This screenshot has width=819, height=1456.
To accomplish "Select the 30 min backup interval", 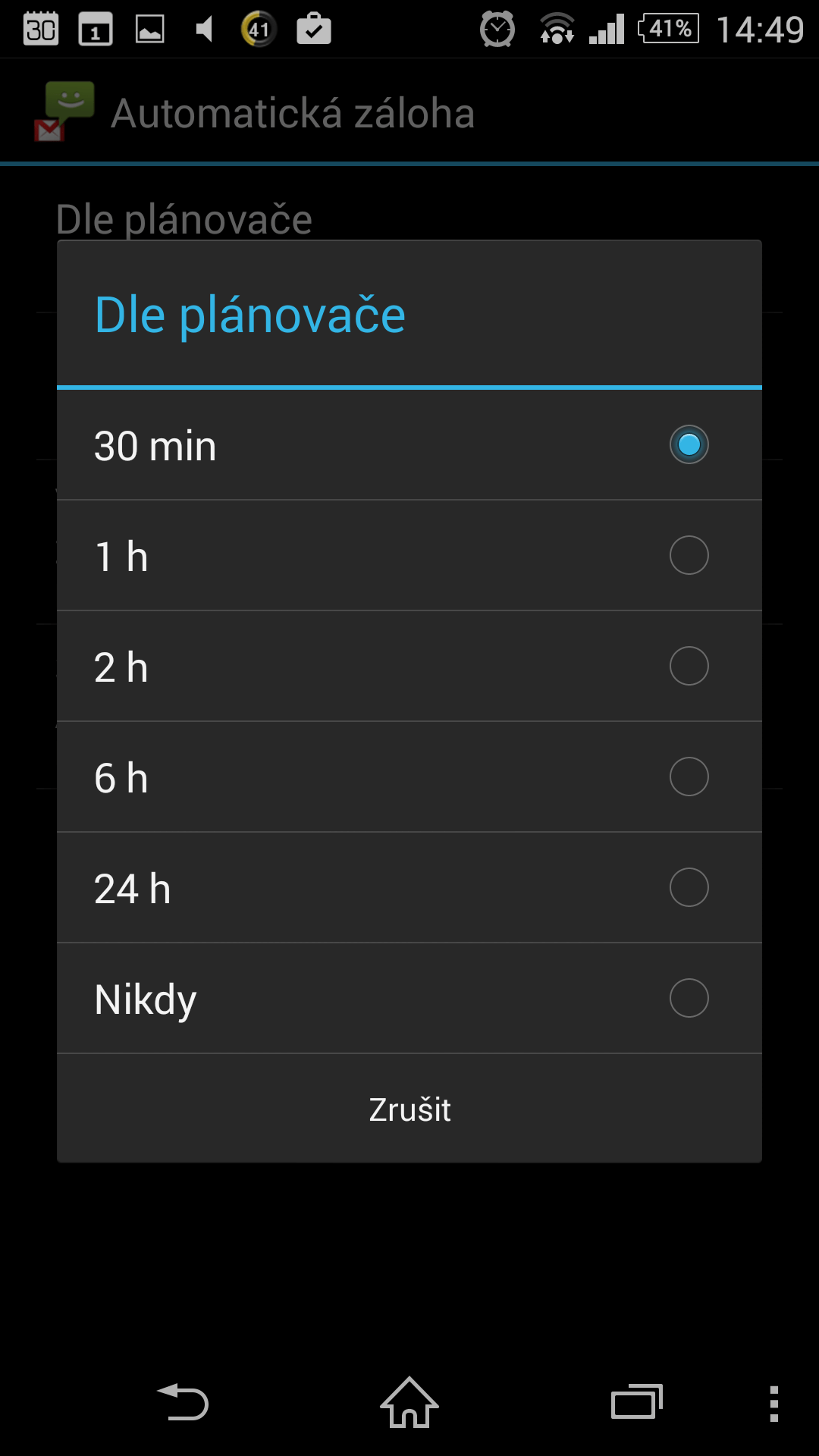I will tap(409, 445).
